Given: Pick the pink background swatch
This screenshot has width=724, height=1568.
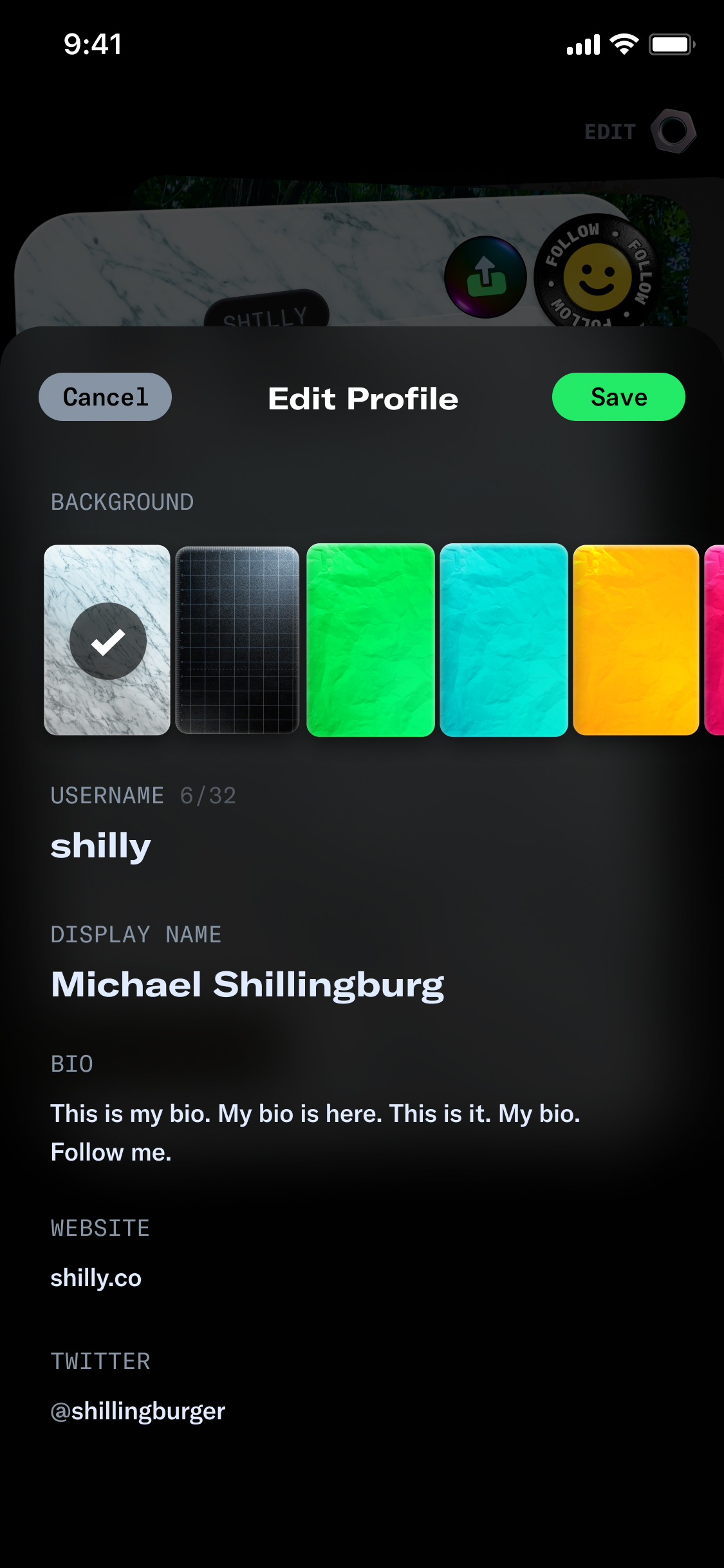Looking at the screenshot, I should tap(715, 640).
